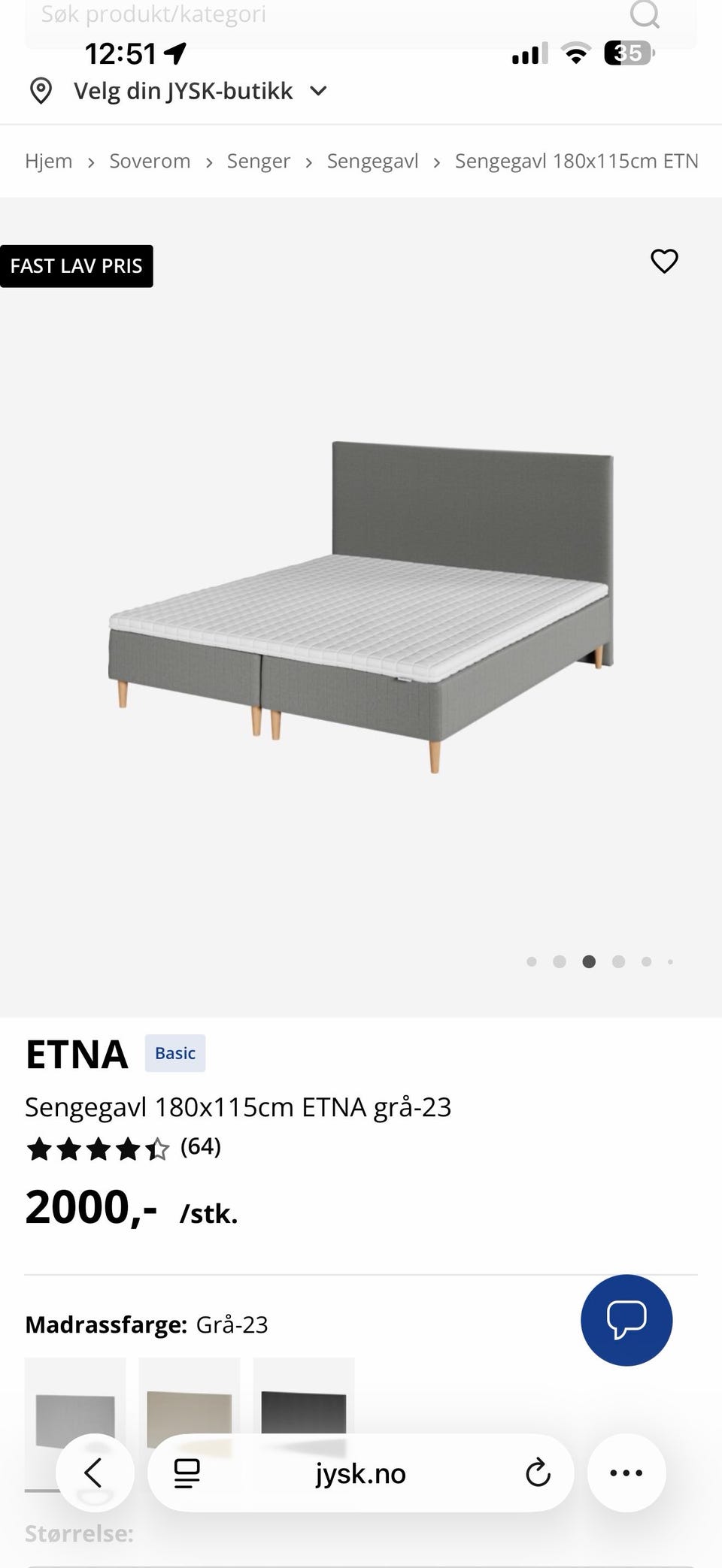Go back in the browser
The image size is (722, 1568).
point(94,1473)
